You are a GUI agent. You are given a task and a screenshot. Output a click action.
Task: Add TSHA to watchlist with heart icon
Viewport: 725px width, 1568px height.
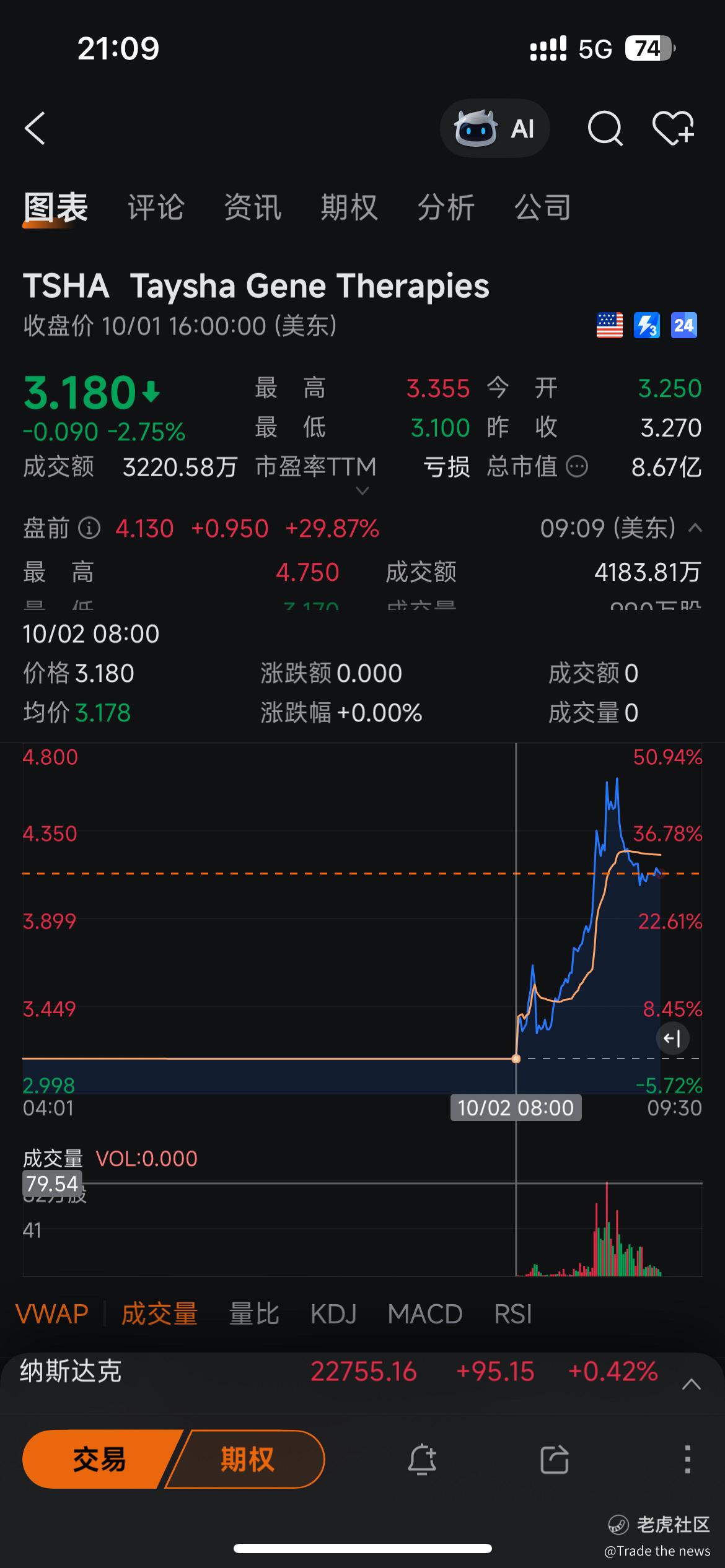[x=673, y=129]
